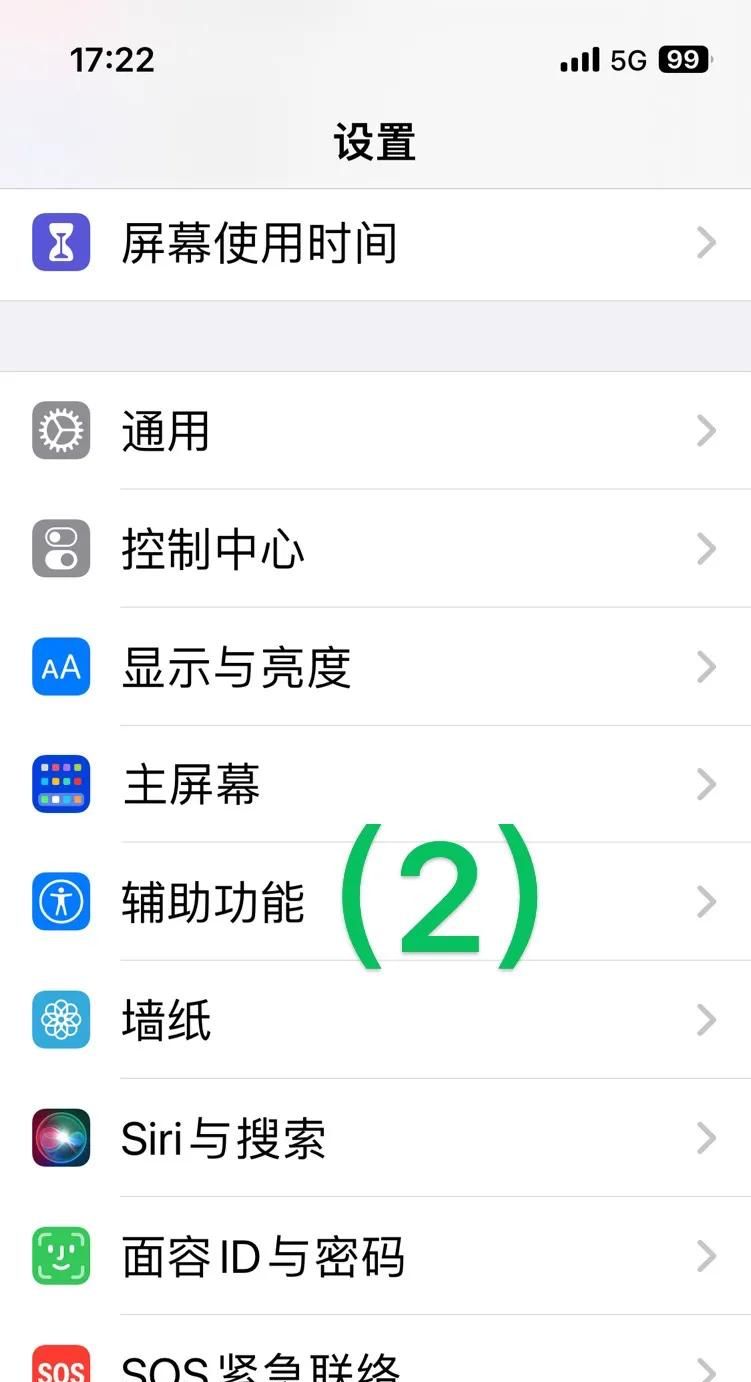Select the General gear icon
The image size is (751, 1382).
(61, 430)
